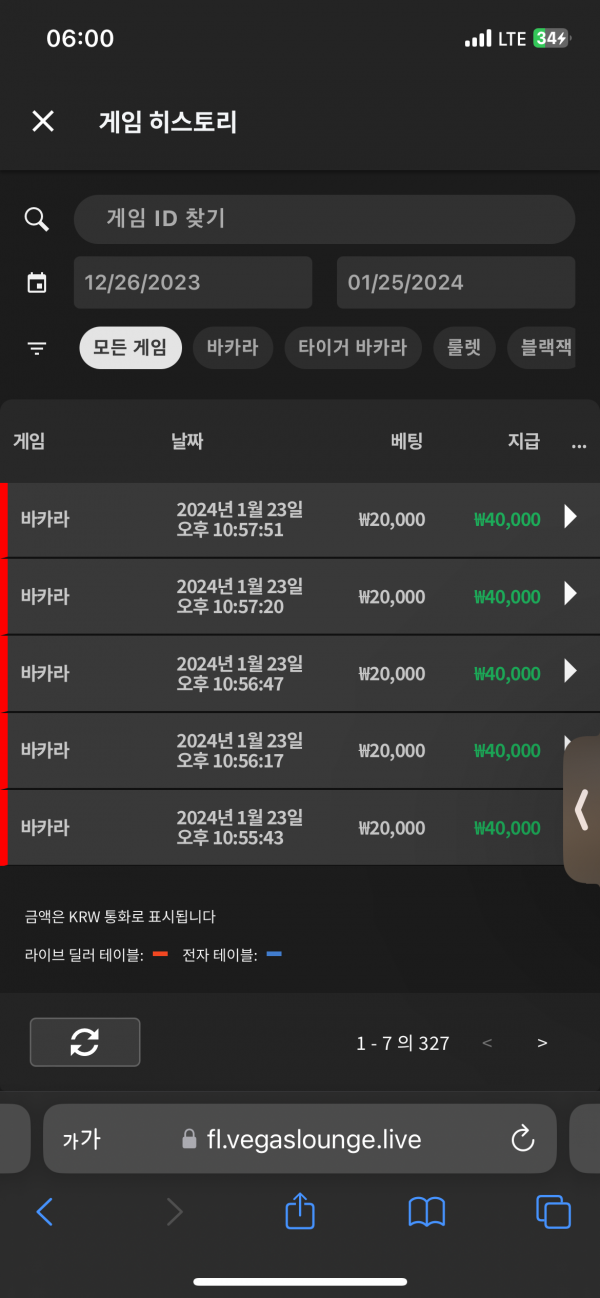Open Safari's tabs overview
The width and height of the screenshot is (600, 1298).
(553, 1212)
